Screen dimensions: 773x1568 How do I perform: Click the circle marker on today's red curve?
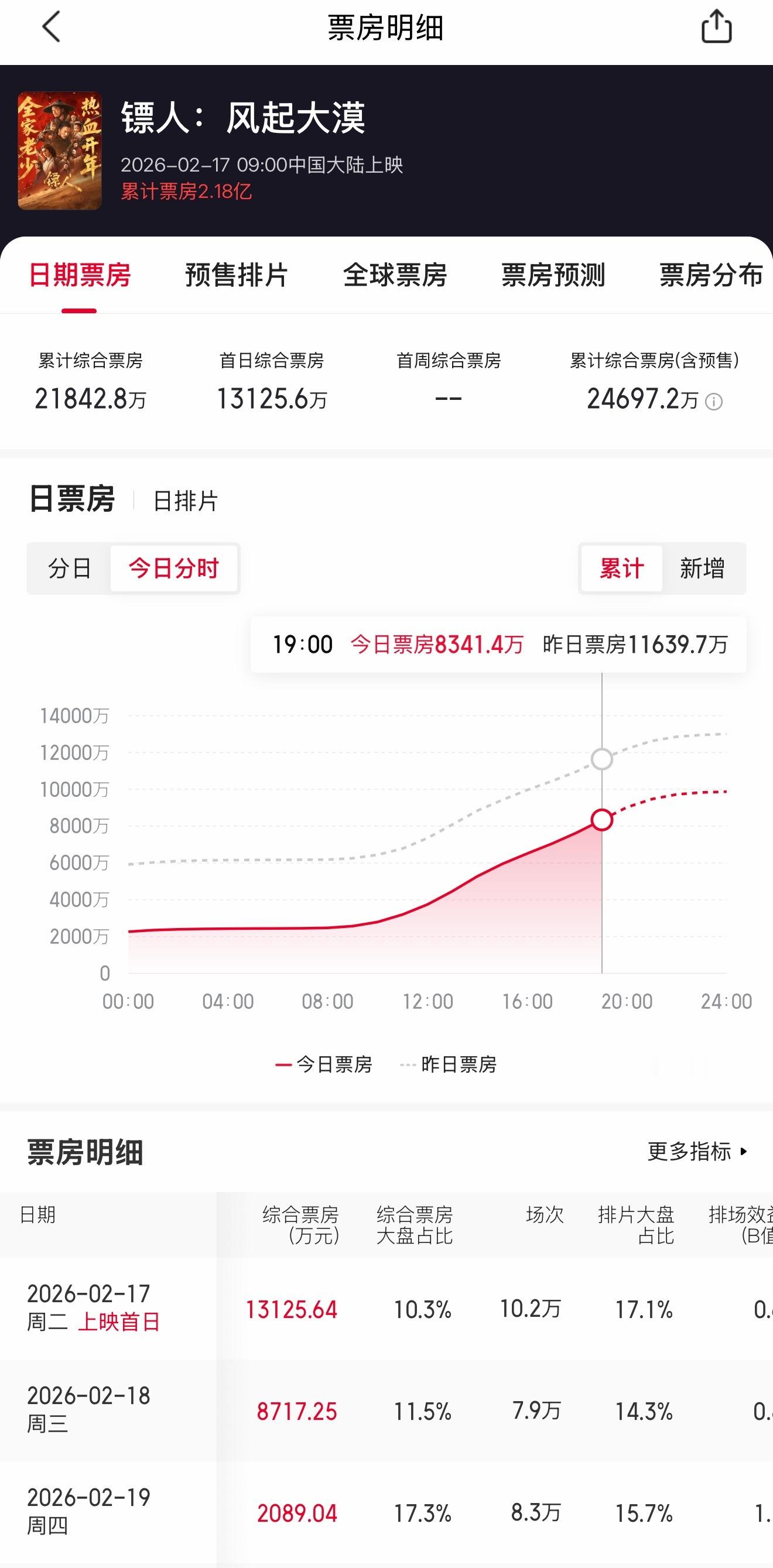click(x=601, y=821)
